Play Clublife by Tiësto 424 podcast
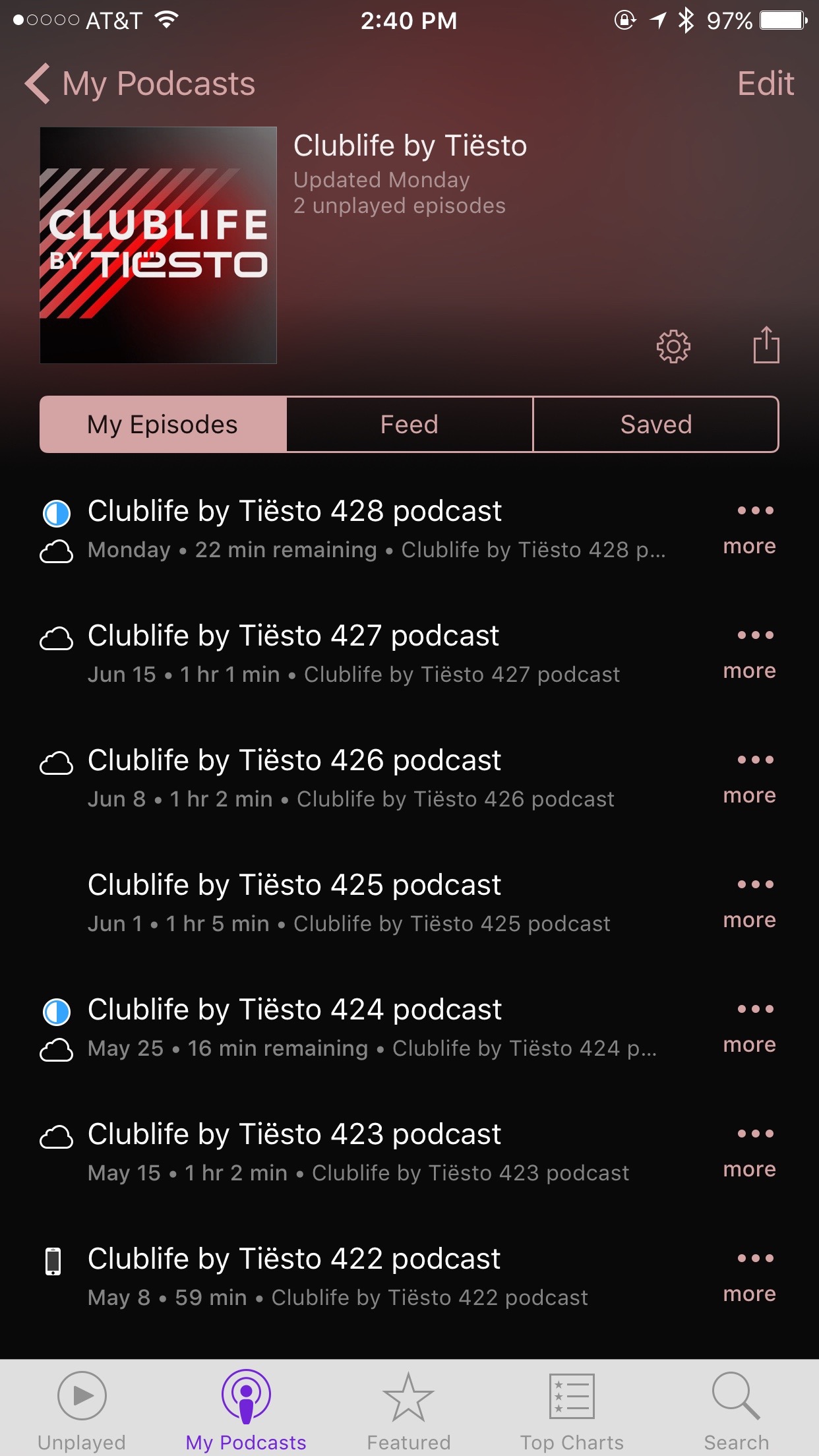 pyautogui.click(x=295, y=1010)
